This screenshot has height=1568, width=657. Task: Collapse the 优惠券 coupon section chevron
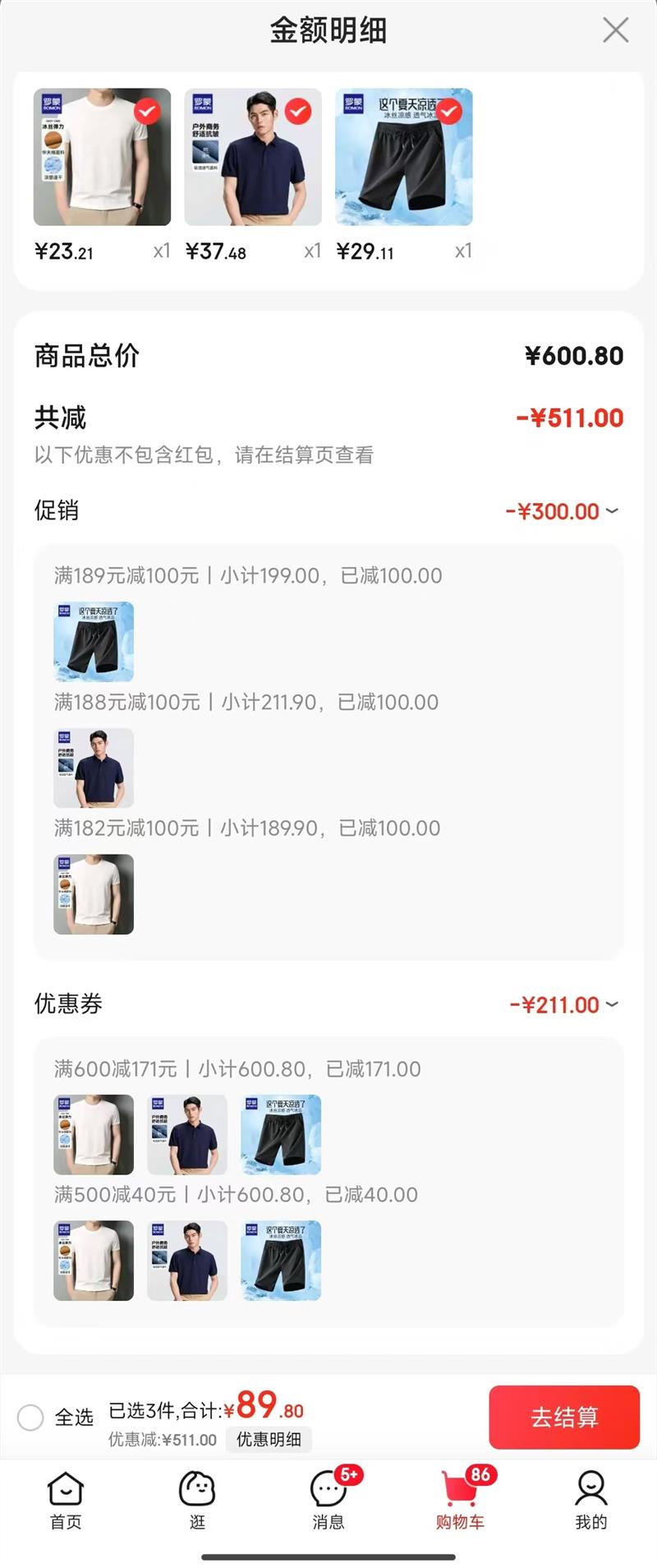pos(610,1004)
